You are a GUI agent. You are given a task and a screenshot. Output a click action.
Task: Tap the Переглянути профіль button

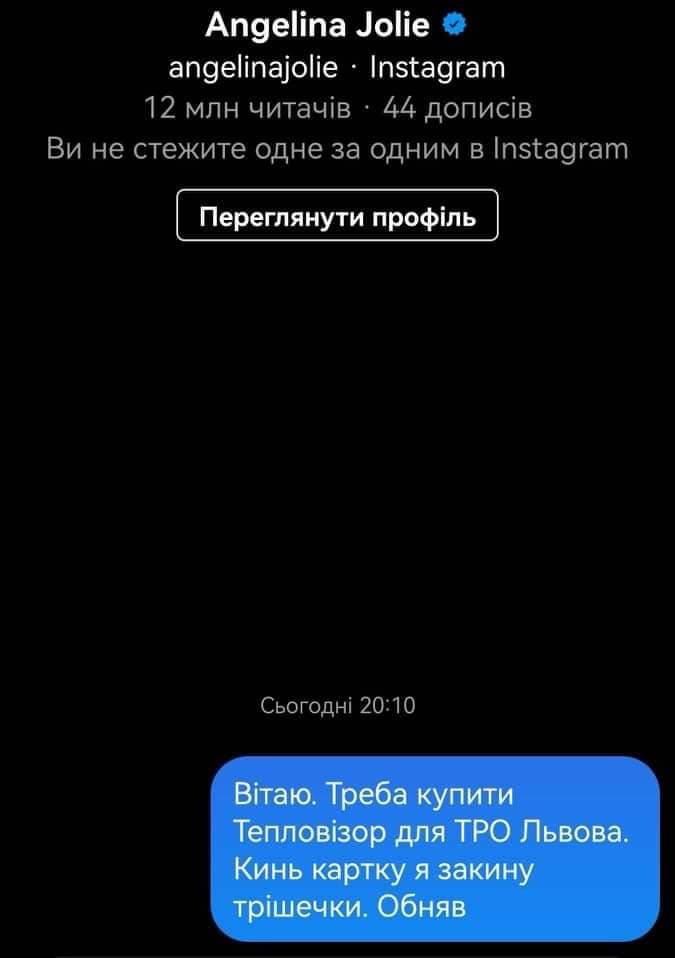click(337, 216)
